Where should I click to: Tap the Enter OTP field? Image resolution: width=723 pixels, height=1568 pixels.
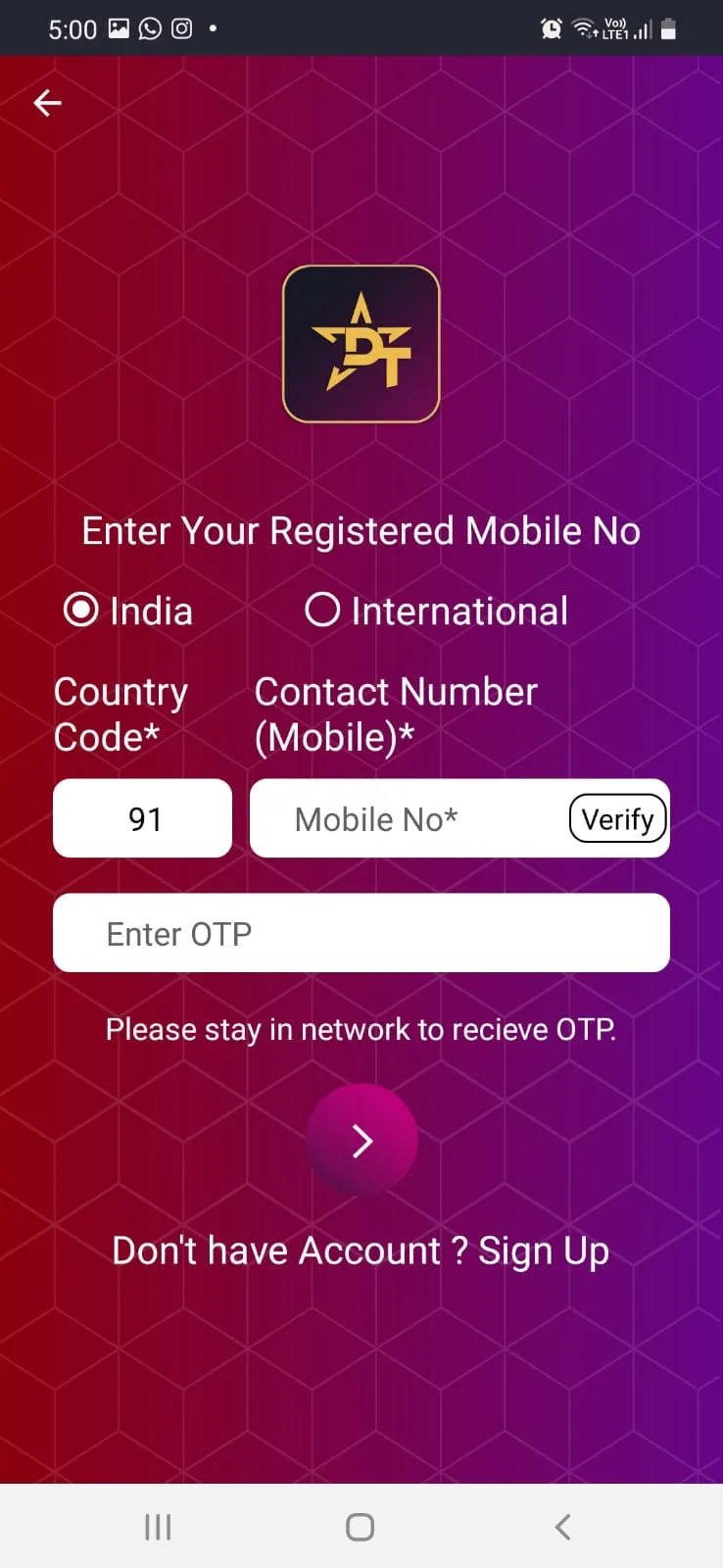(361, 933)
